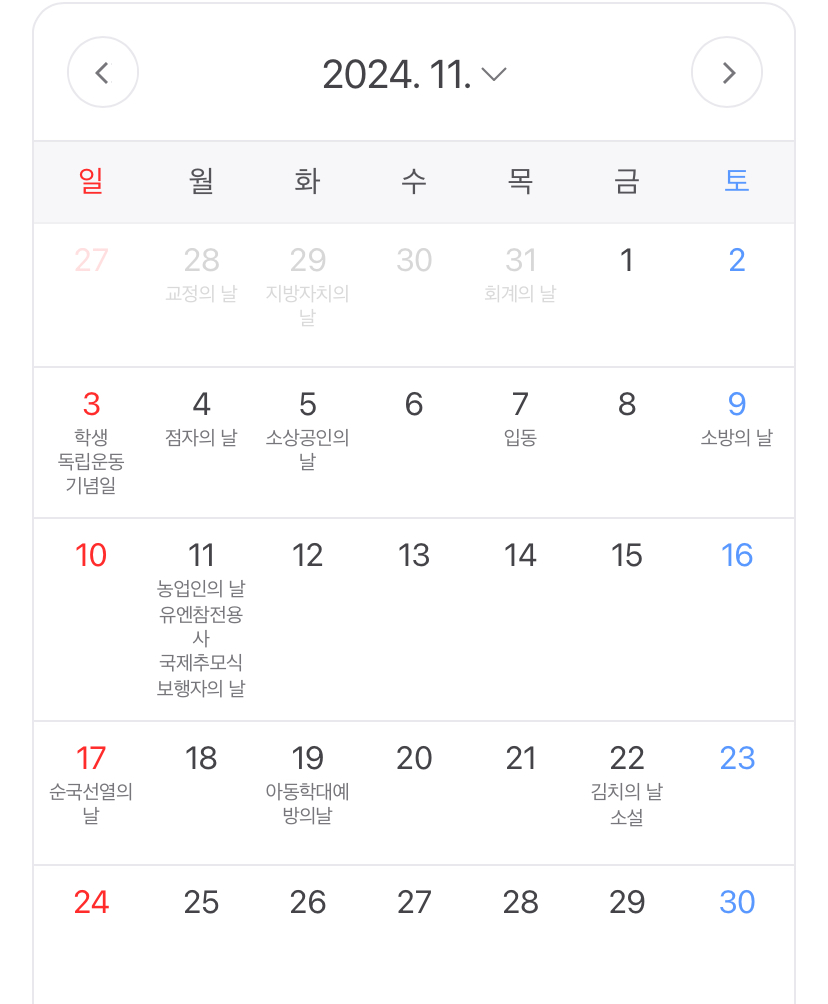
Task: Select the 일 (Sunday) column header
Action: click(91, 182)
